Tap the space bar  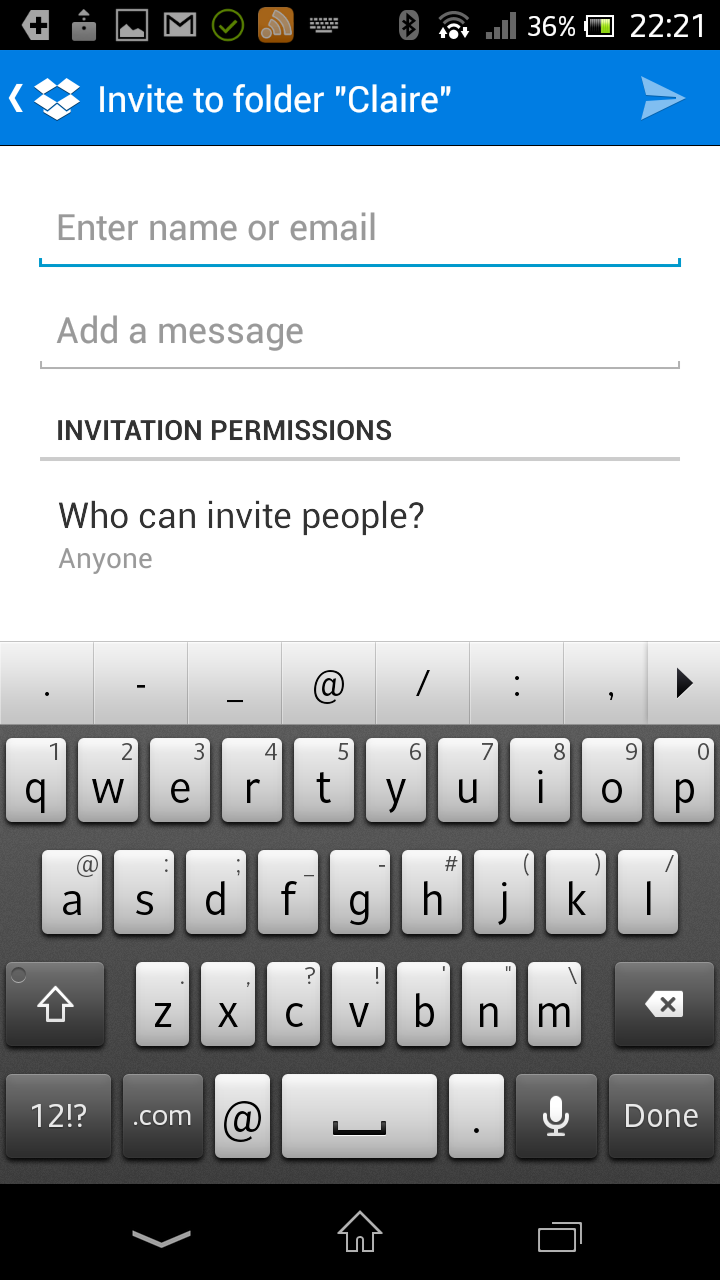tap(359, 1116)
